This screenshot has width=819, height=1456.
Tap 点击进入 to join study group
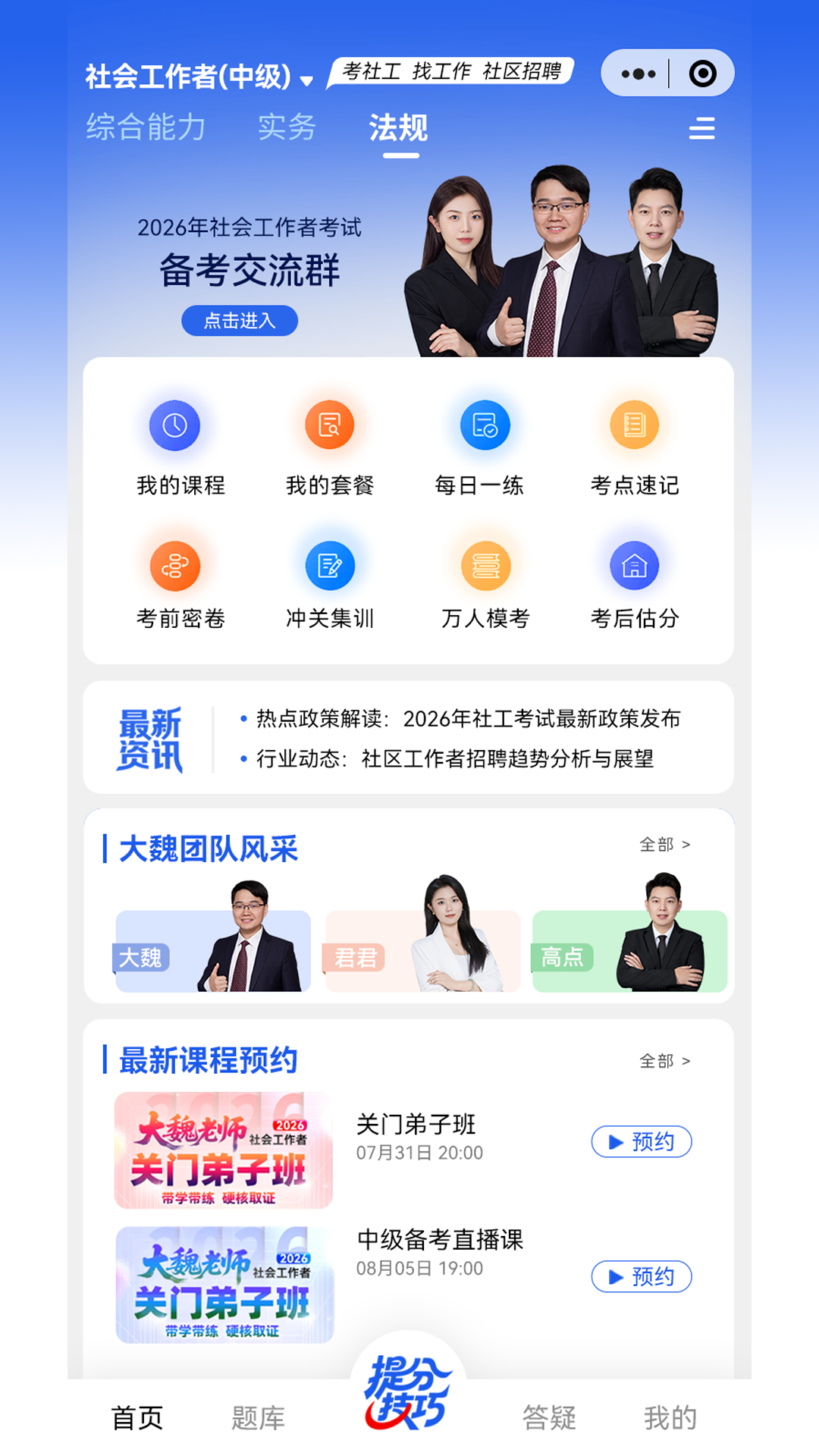(x=240, y=321)
